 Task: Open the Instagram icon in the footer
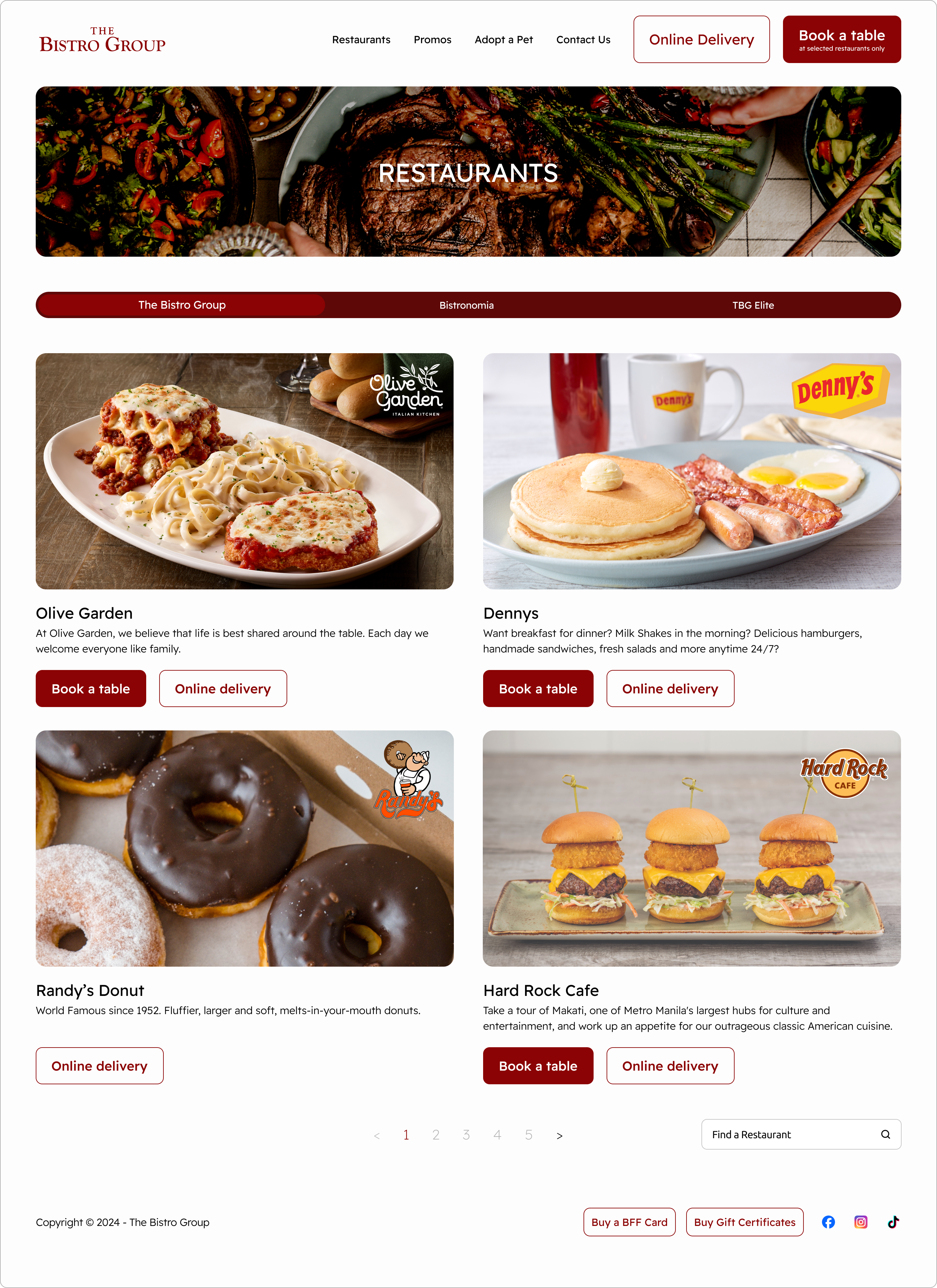click(x=860, y=1222)
